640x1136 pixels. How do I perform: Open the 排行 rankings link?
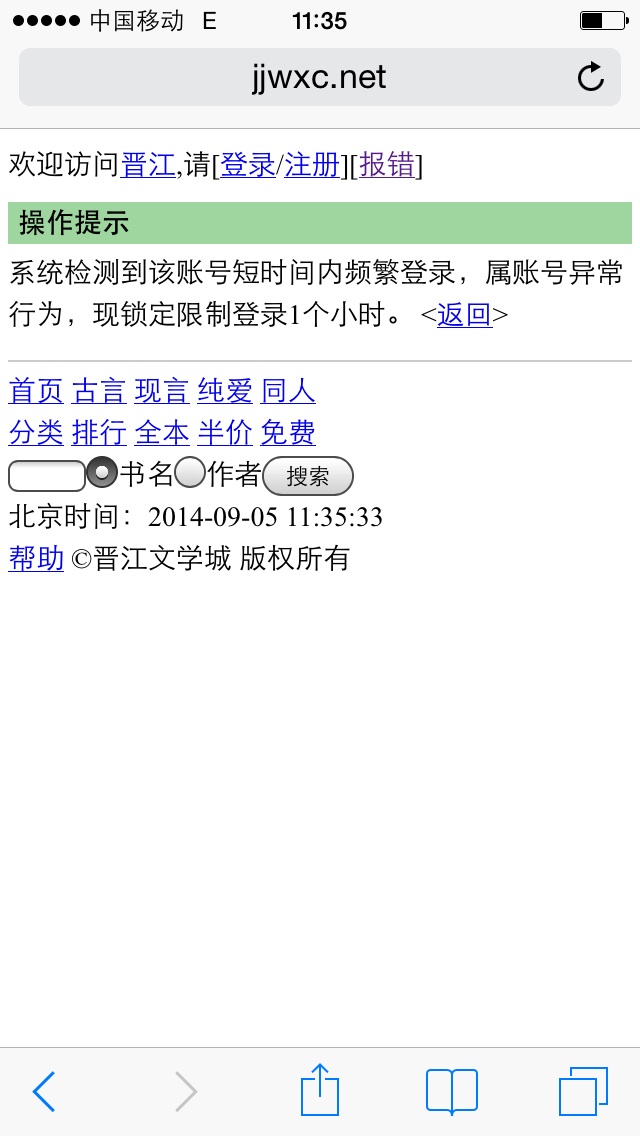pyautogui.click(x=99, y=433)
